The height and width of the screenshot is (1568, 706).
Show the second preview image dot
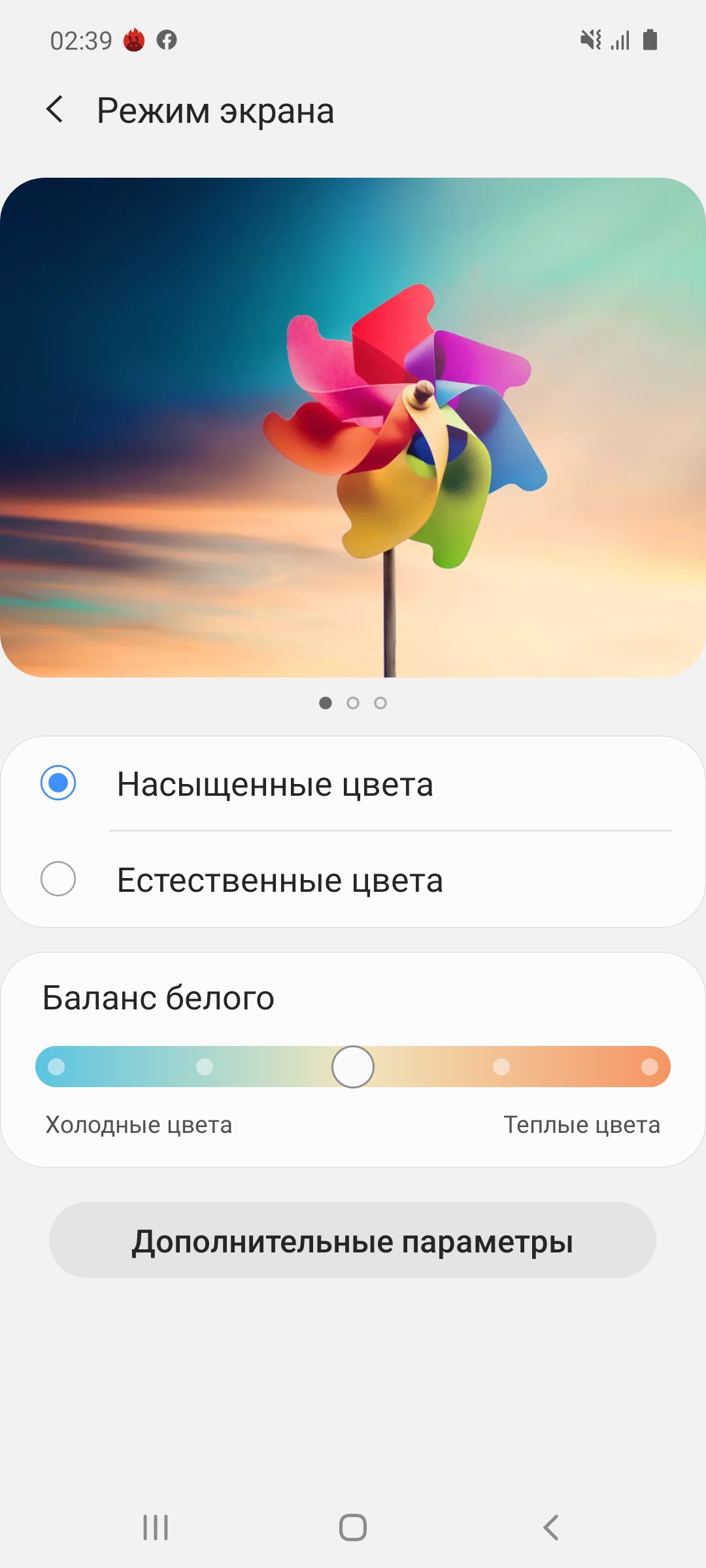(353, 703)
